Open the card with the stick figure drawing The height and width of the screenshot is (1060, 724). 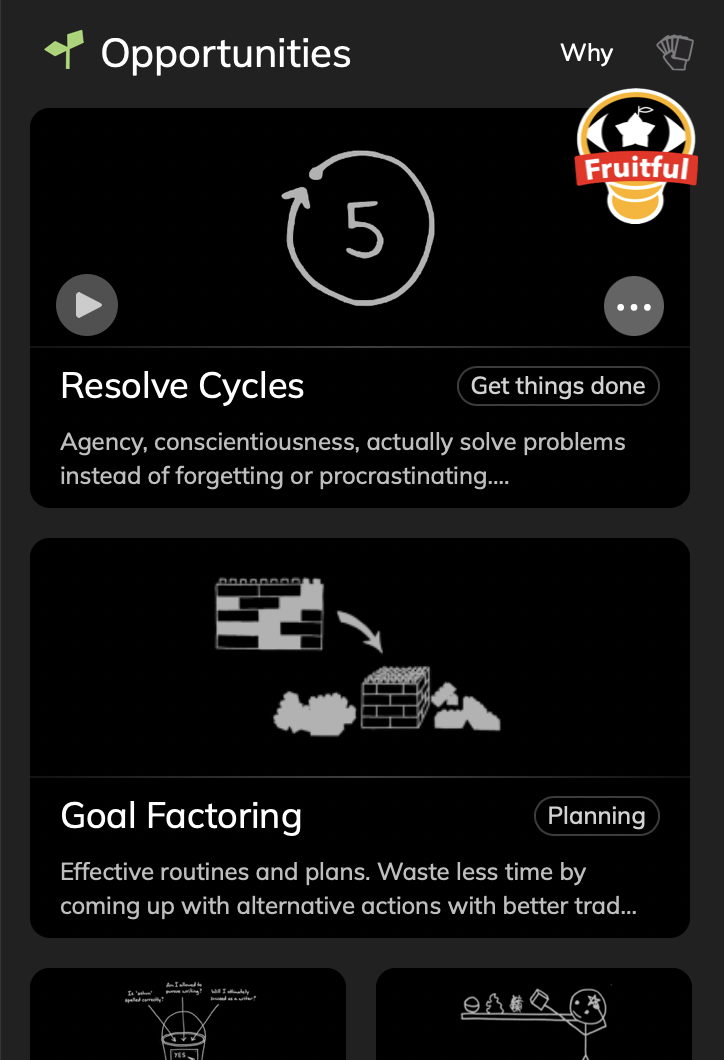tap(533, 1015)
